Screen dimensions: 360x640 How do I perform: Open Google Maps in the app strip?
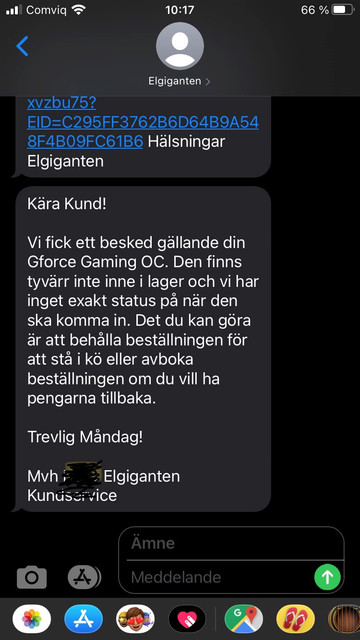[244, 619]
